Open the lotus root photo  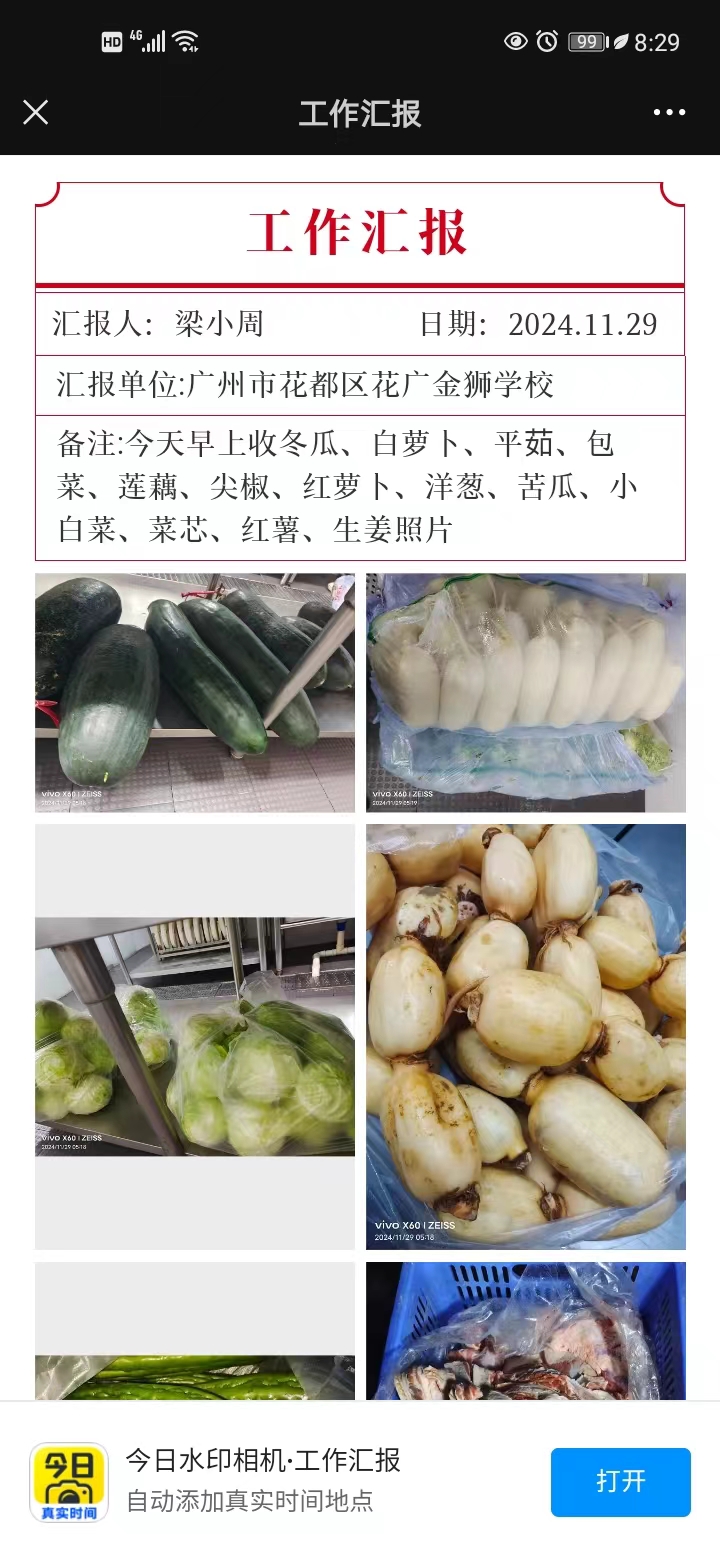tap(526, 1036)
